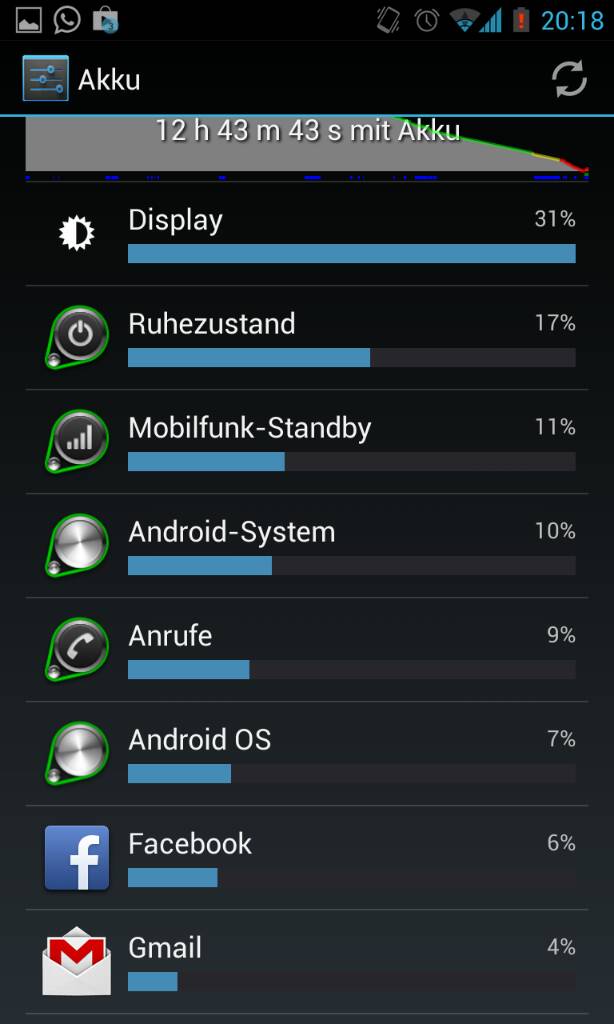This screenshot has width=614, height=1024.
Task: Refresh the battery usage stats
Action: tap(569, 80)
